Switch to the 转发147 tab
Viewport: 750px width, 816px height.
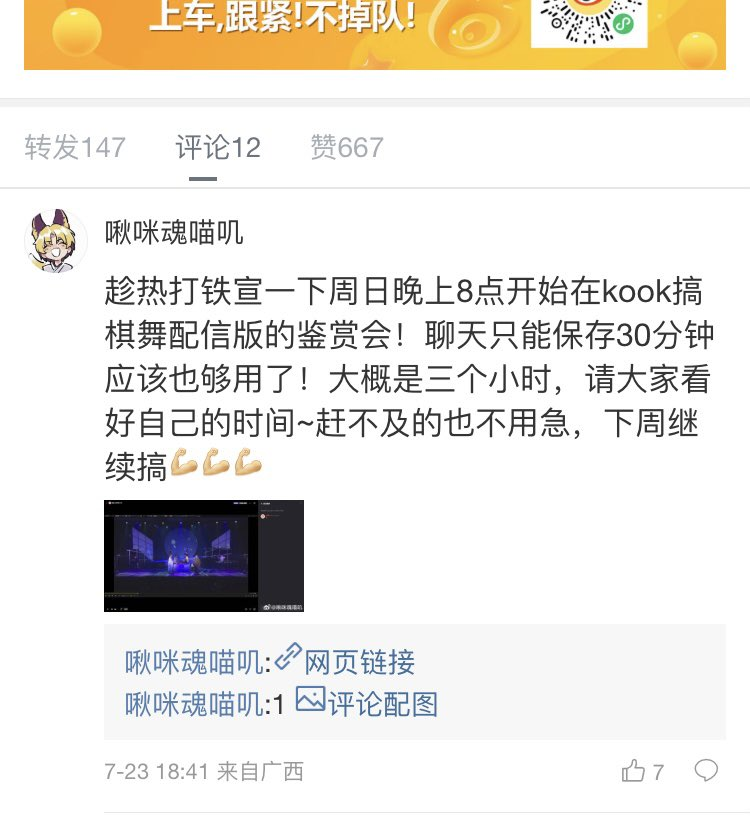click(x=75, y=148)
